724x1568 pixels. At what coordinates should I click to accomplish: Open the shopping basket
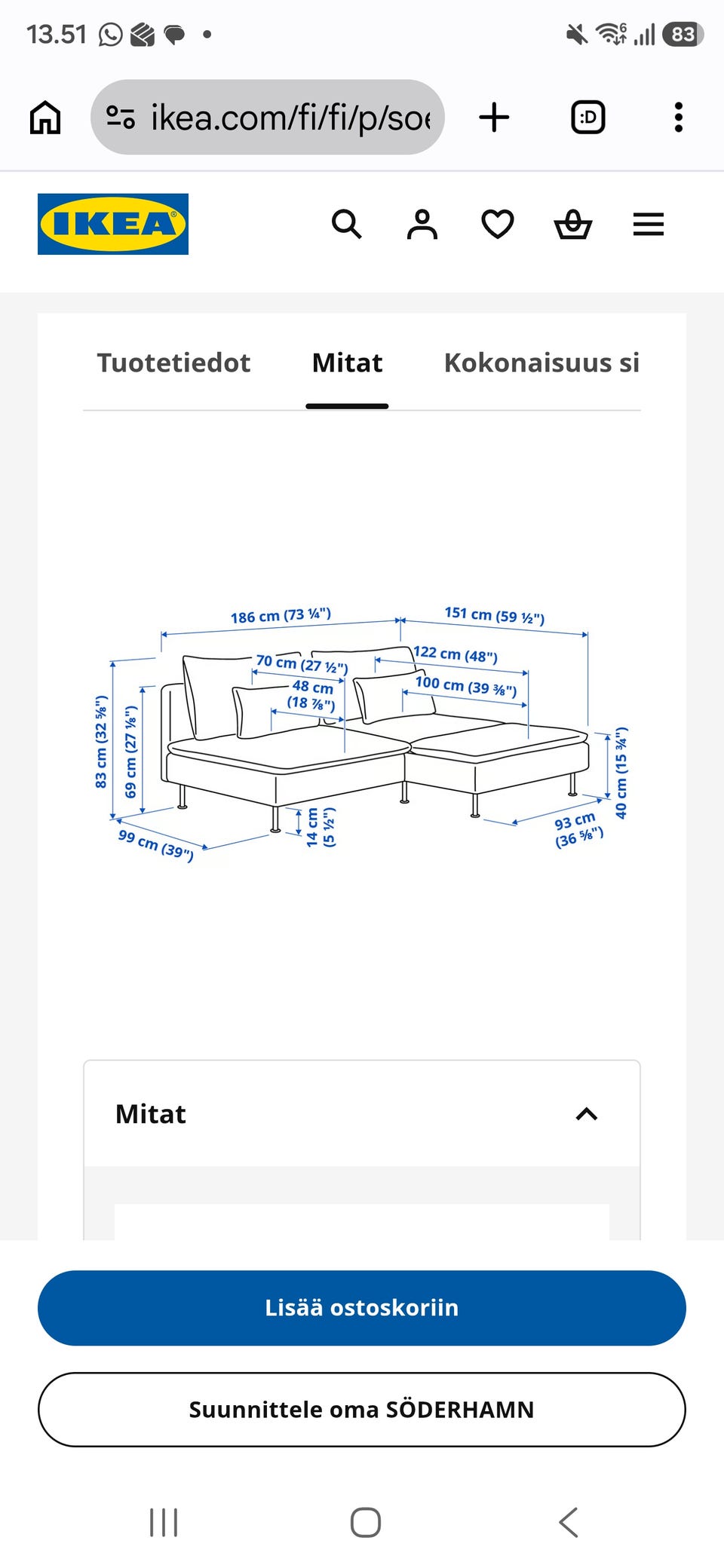coord(573,225)
